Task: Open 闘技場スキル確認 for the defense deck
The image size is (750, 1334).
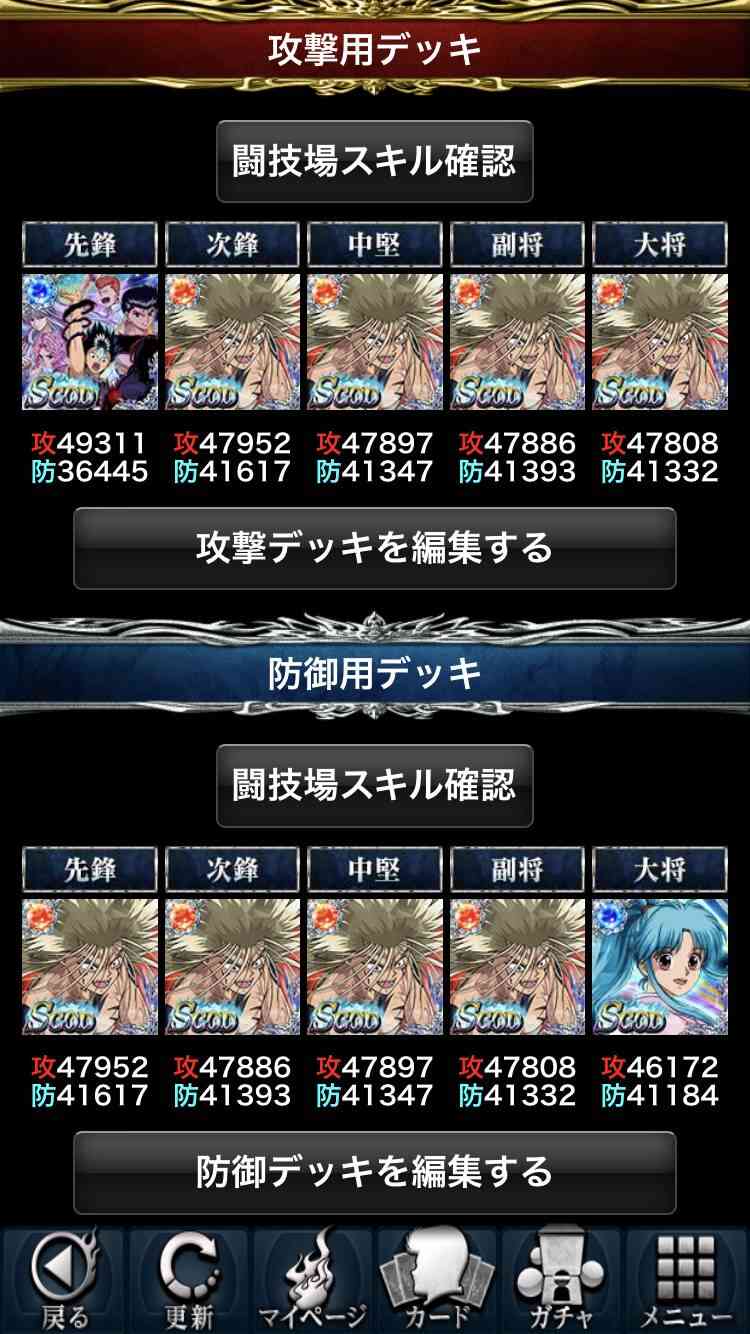Action: coord(375,785)
